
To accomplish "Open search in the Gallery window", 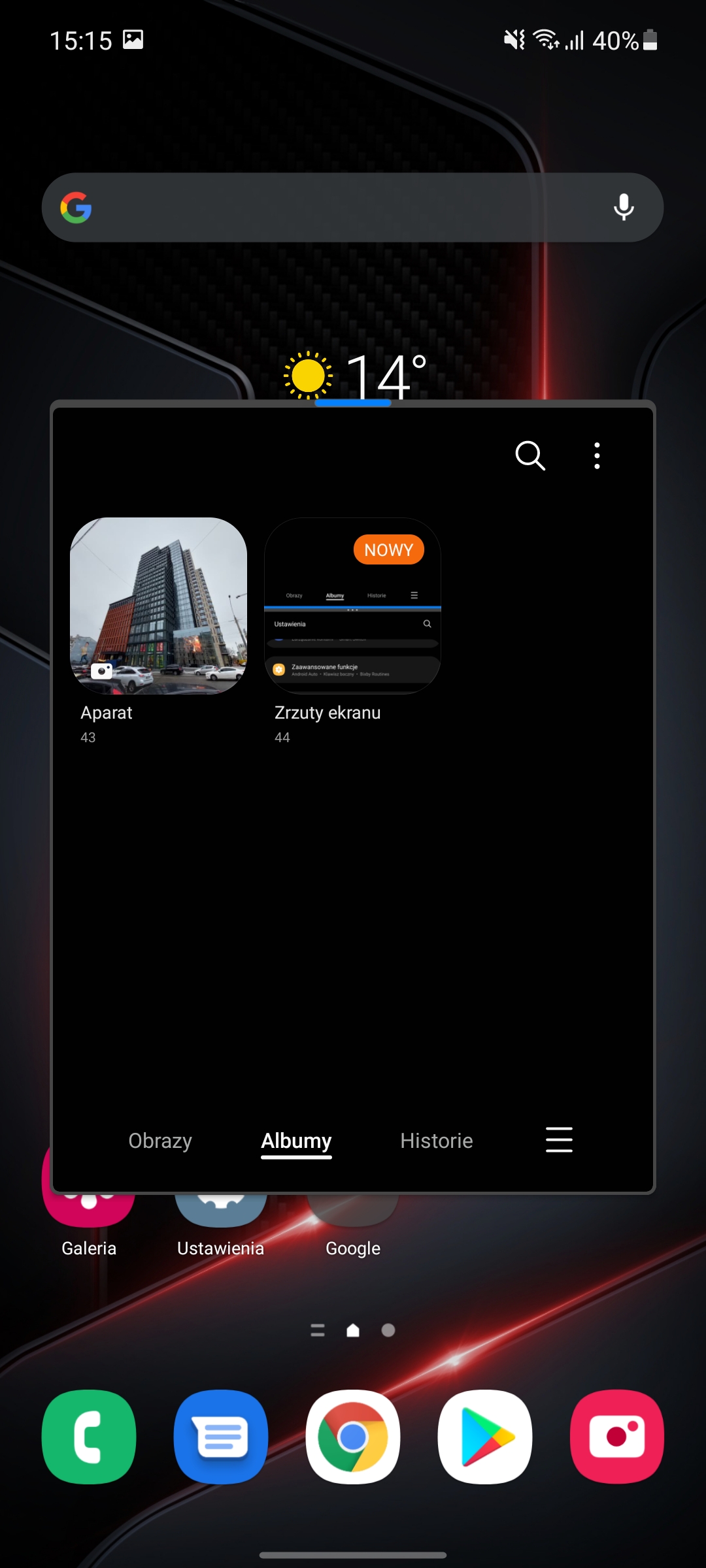I will [x=529, y=455].
